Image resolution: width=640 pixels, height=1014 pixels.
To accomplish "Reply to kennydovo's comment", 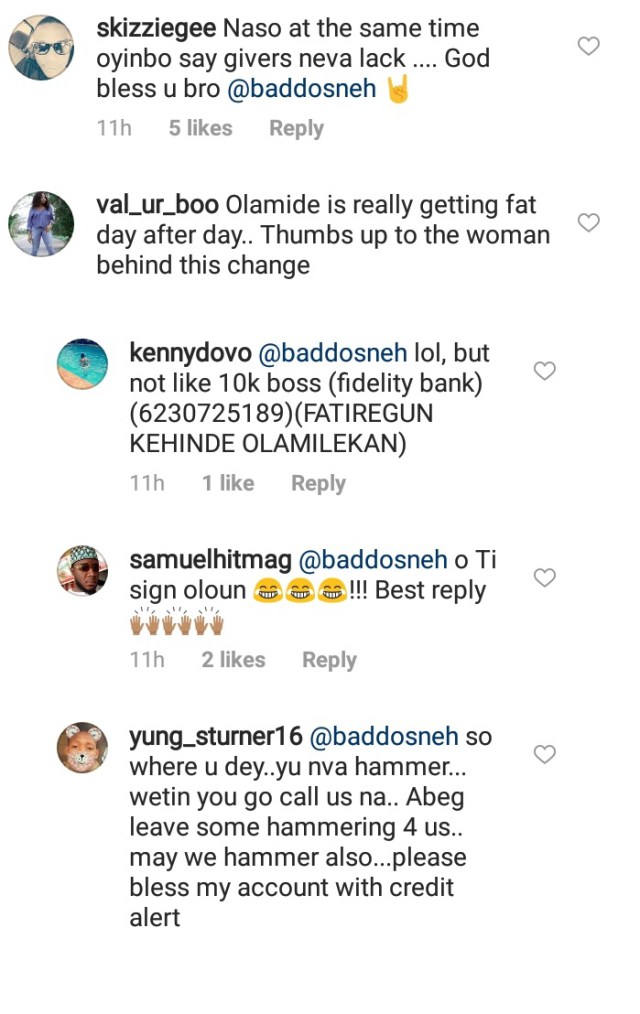I will click(x=318, y=484).
